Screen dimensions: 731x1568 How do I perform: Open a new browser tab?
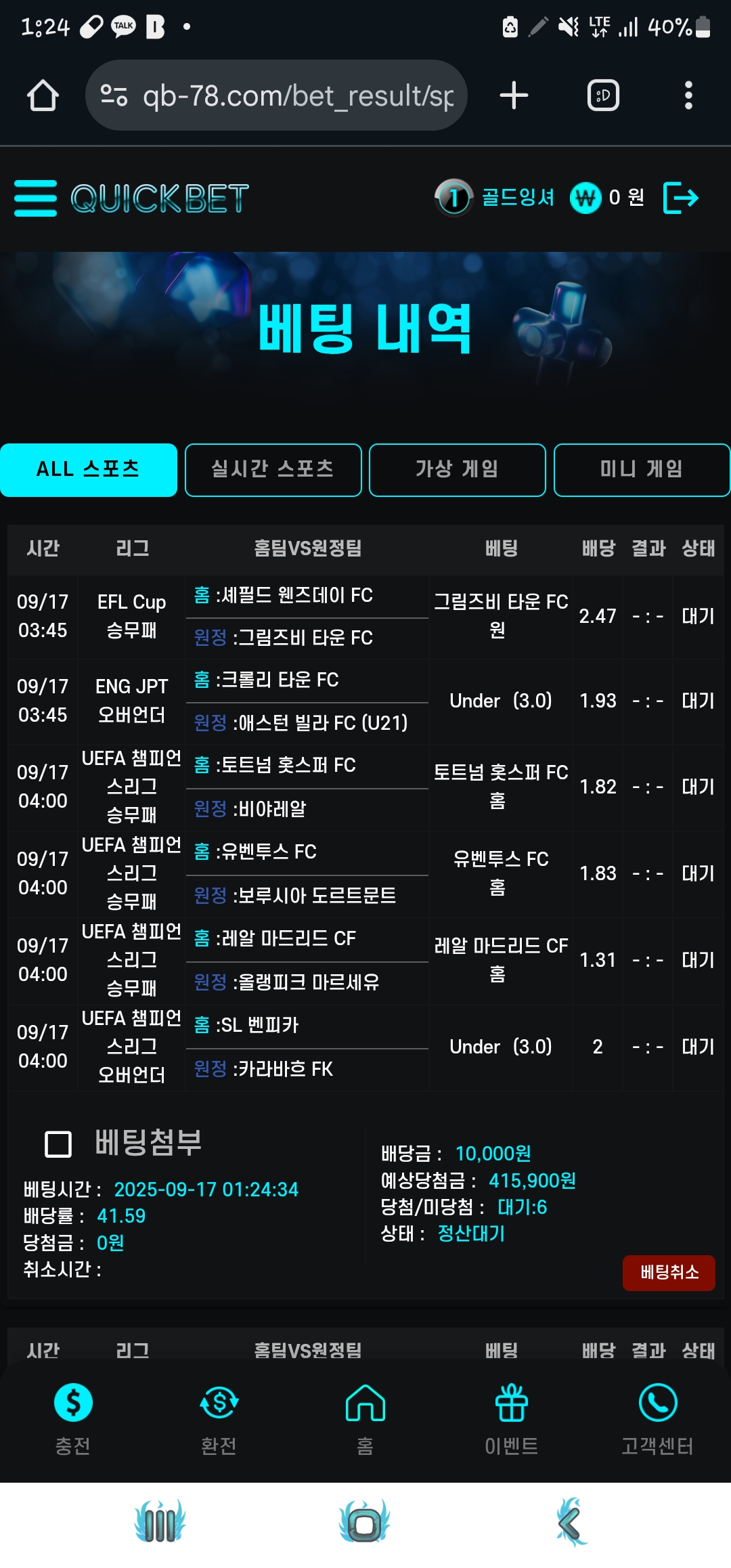514,95
